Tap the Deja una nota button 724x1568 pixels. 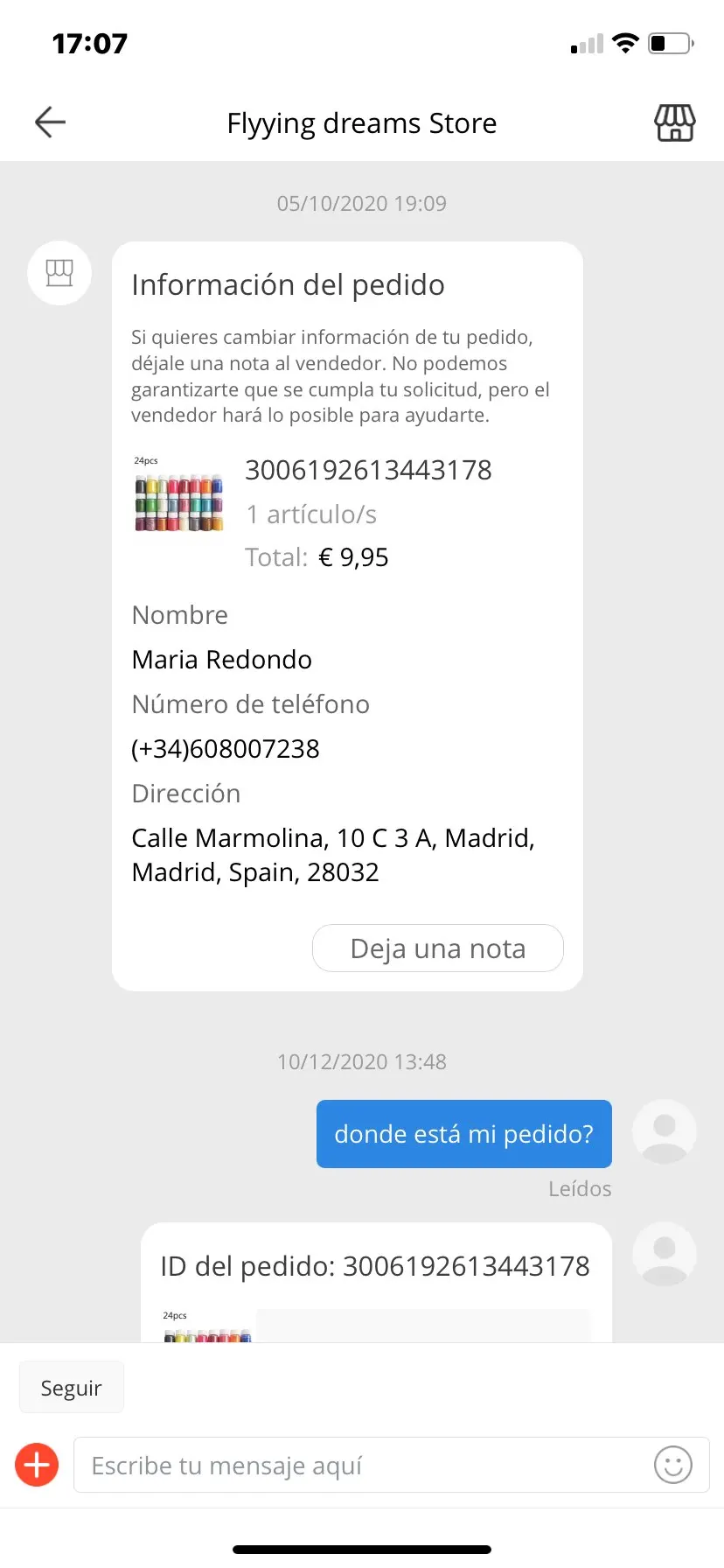pyautogui.click(x=437, y=948)
